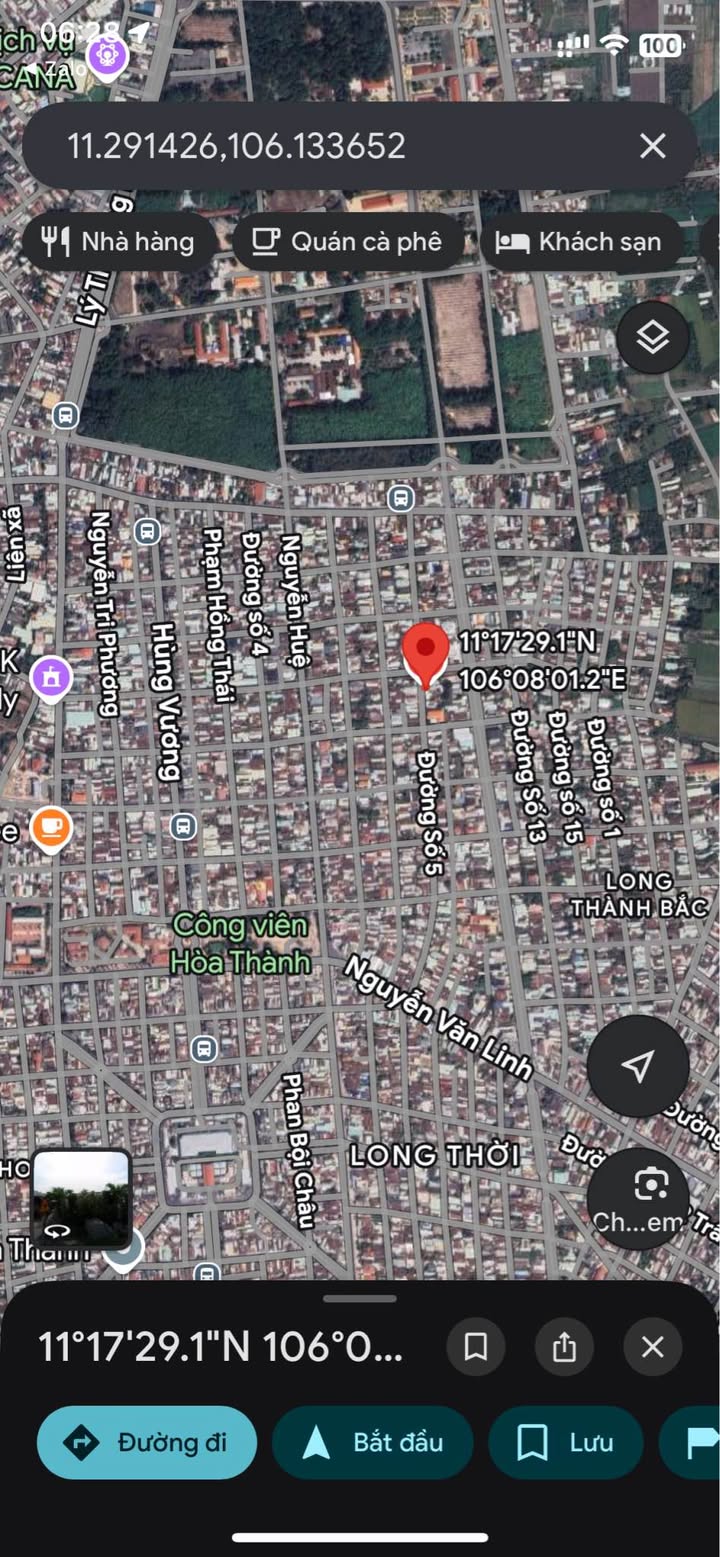Expand the bottom sheet handle
Viewport: 720px width, 1557px height.
(x=360, y=1299)
